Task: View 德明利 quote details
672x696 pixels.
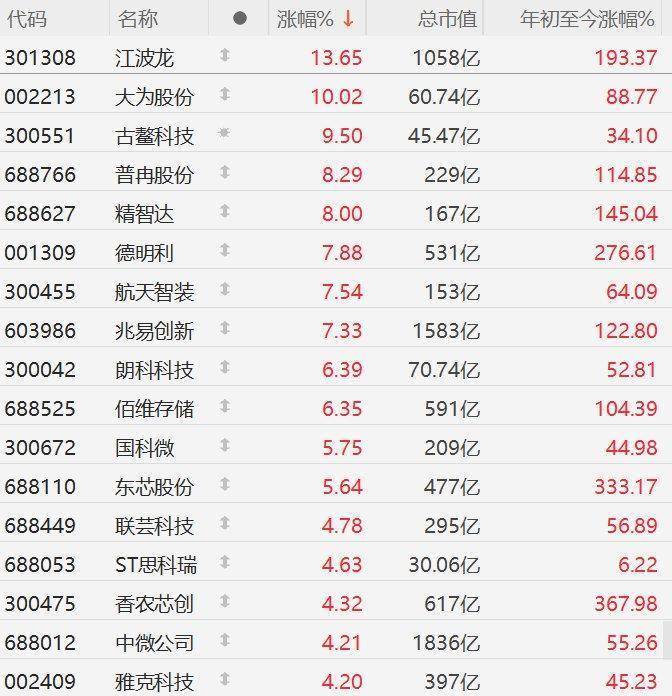Action: coord(145,252)
